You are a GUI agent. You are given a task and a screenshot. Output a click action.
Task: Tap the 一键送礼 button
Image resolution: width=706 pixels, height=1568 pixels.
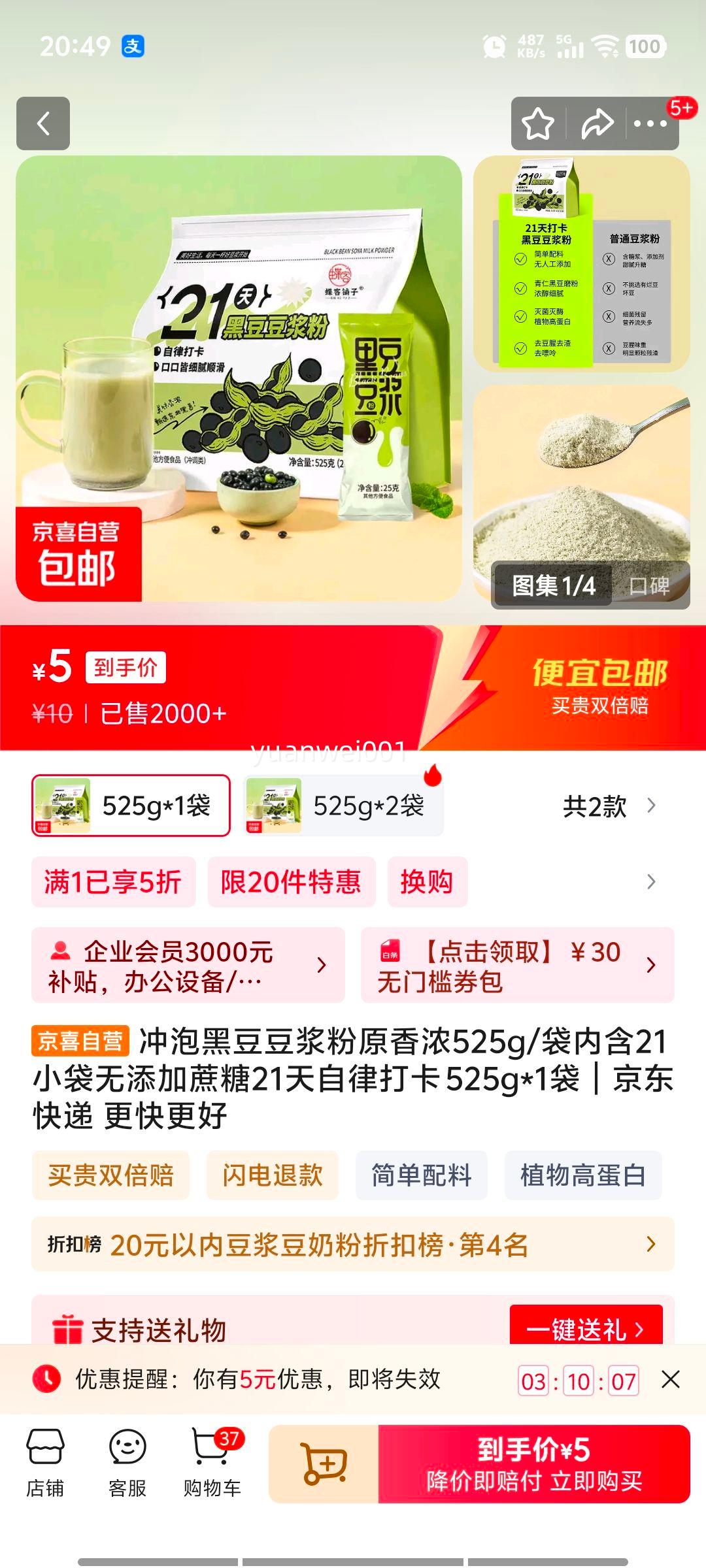[586, 1328]
